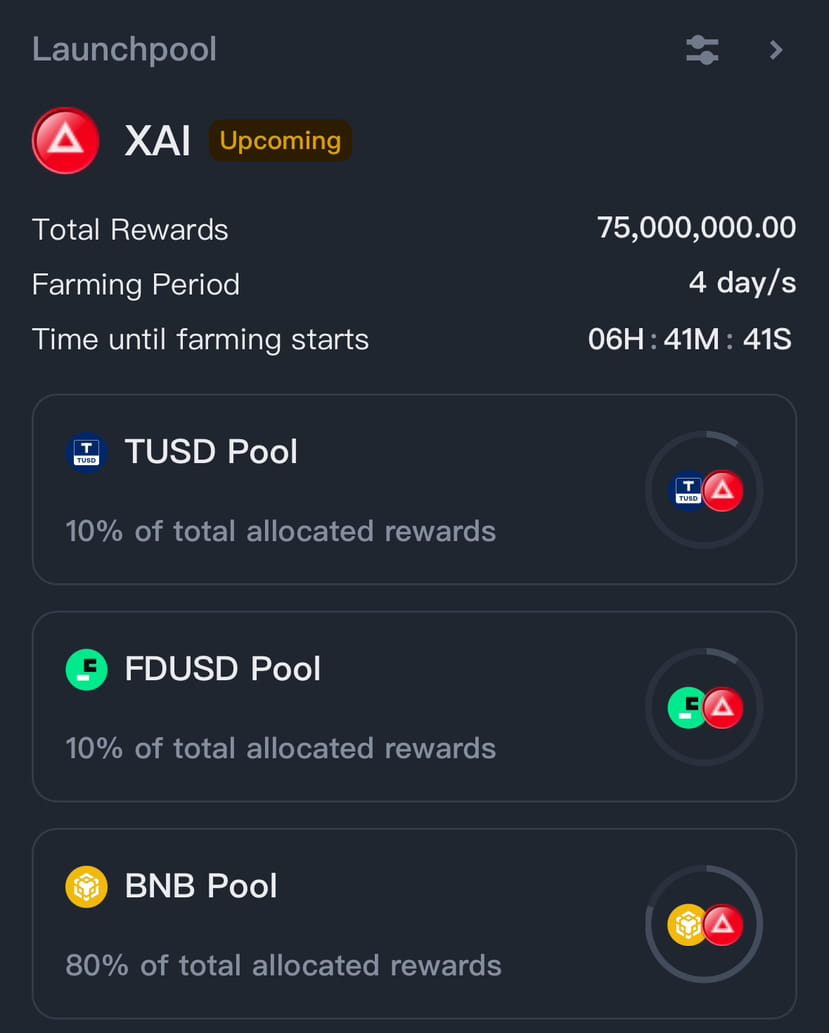Open the Launchpool filter settings icon
The height and width of the screenshot is (1033, 829).
click(x=701, y=49)
